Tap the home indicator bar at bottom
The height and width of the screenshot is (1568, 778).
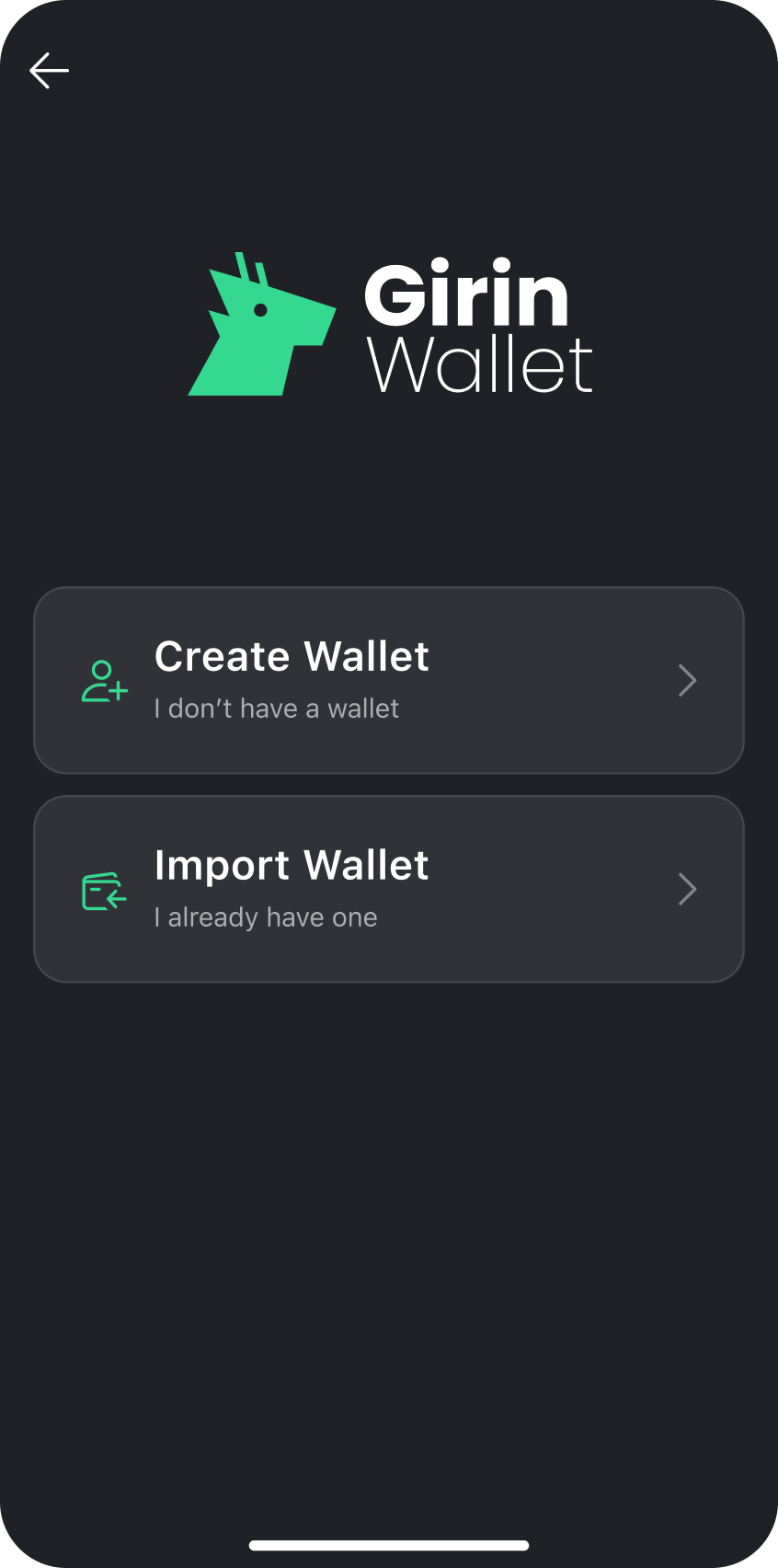pyautogui.click(x=389, y=1545)
